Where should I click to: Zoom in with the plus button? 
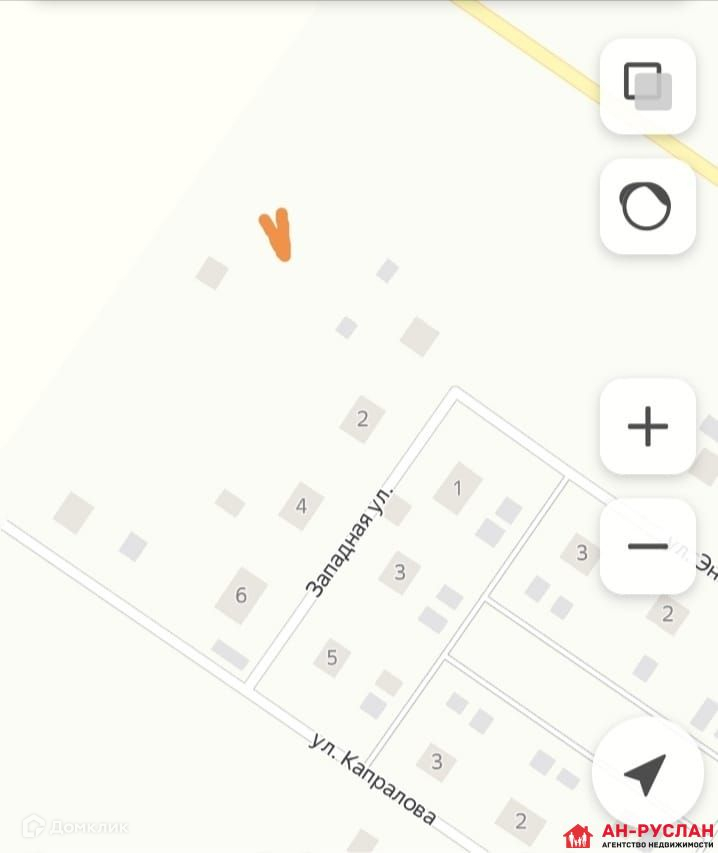(x=647, y=427)
